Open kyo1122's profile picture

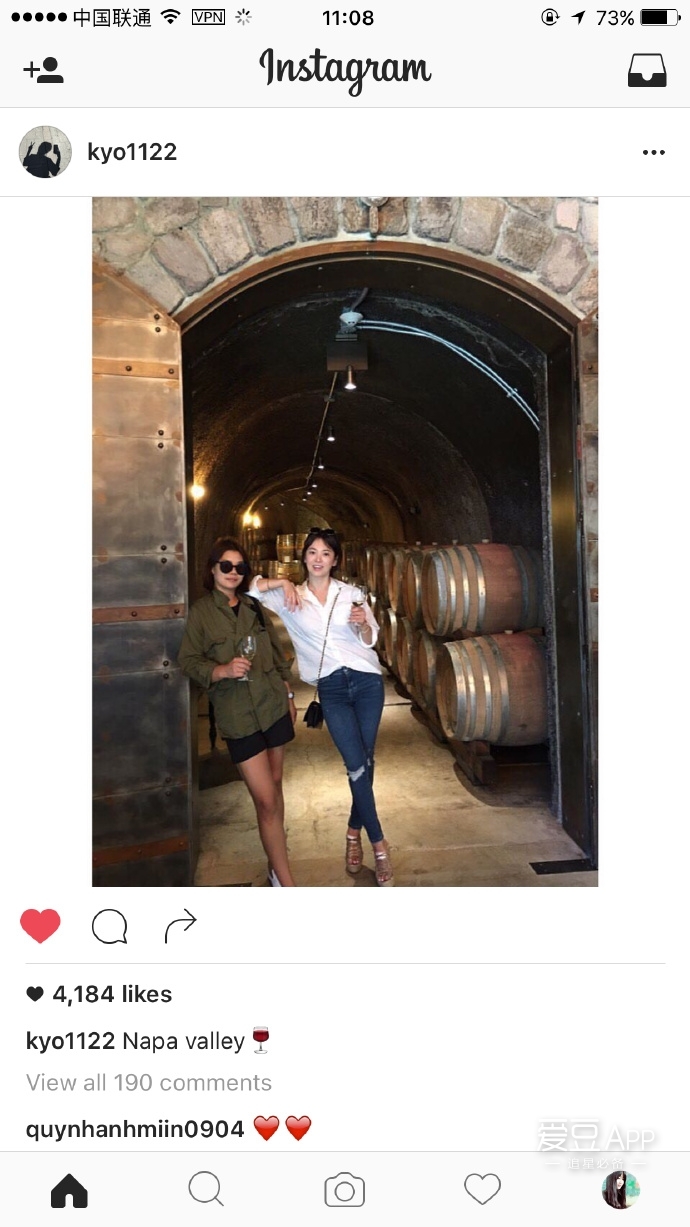pos(45,152)
